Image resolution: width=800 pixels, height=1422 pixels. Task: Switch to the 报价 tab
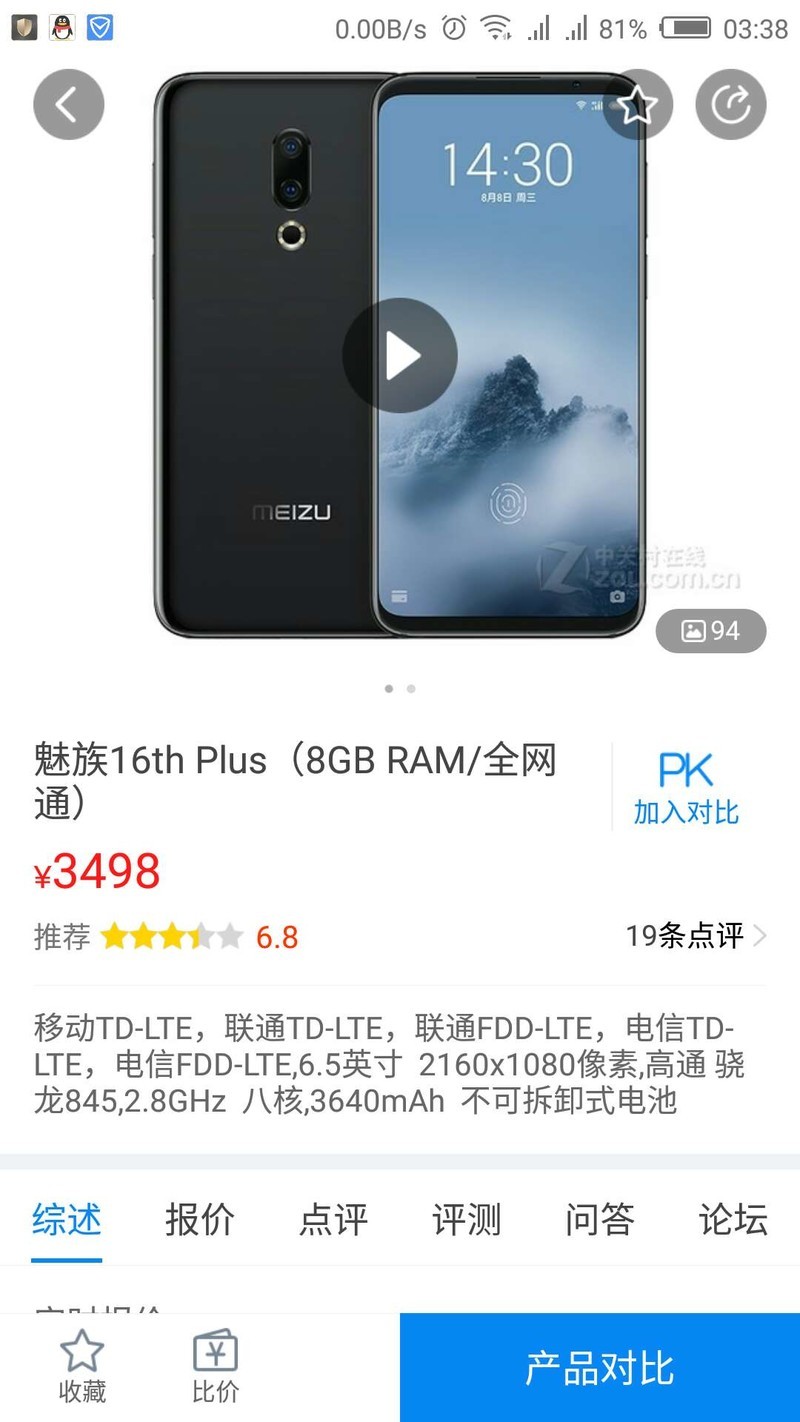tap(199, 1220)
